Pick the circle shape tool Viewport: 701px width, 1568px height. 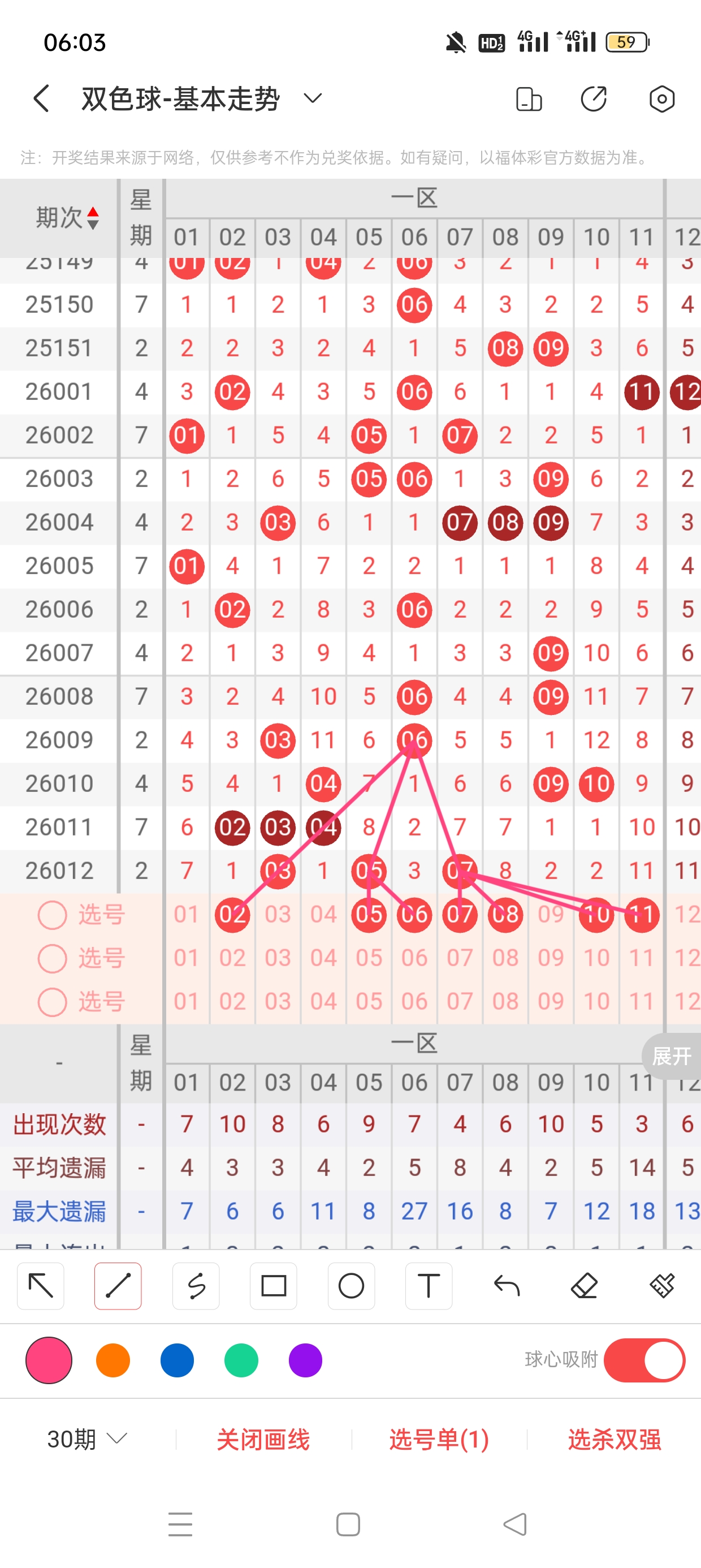coord(351,1286)
